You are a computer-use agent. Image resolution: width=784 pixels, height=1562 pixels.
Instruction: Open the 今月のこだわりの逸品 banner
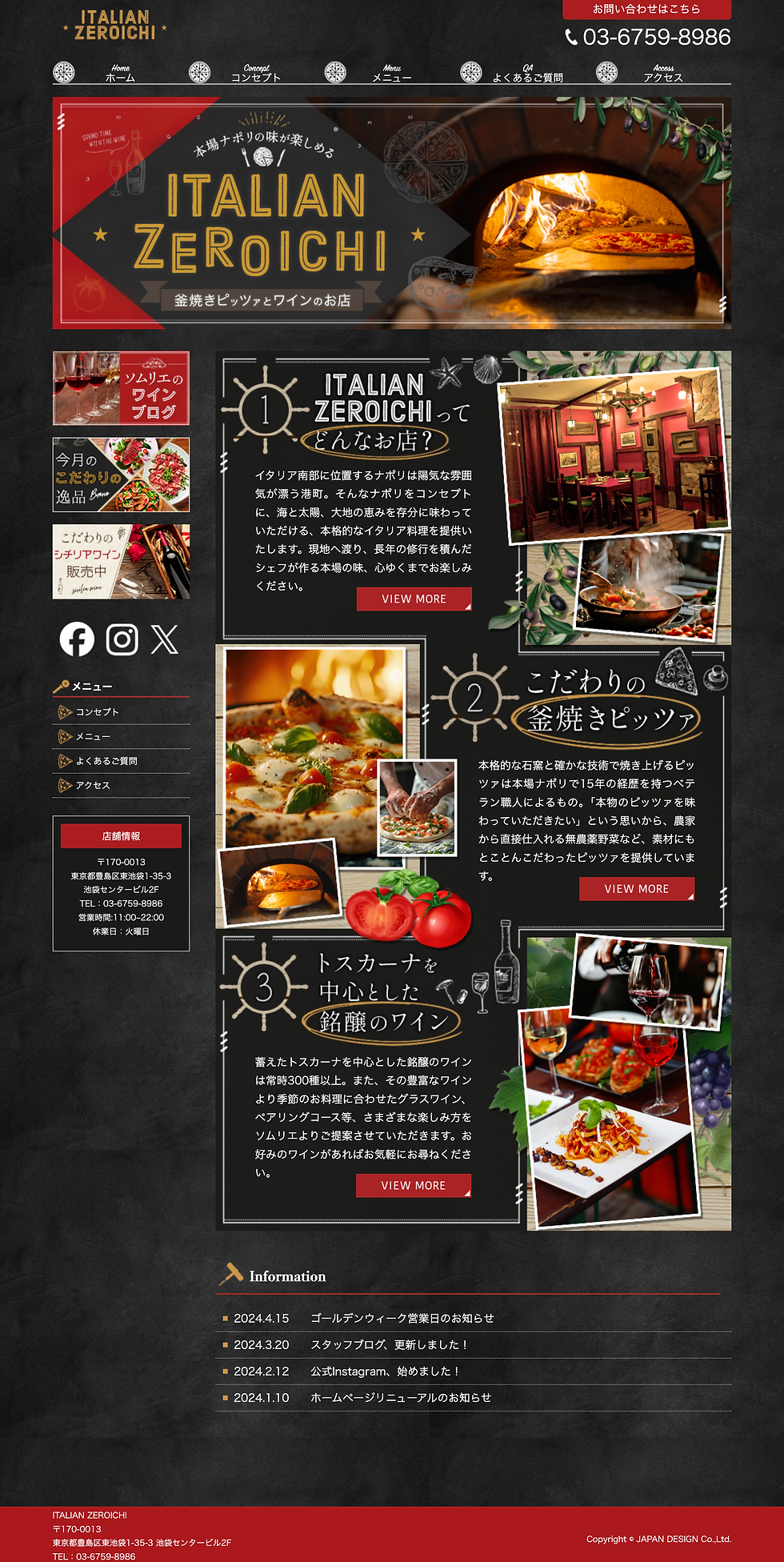(x=121, y=475)
